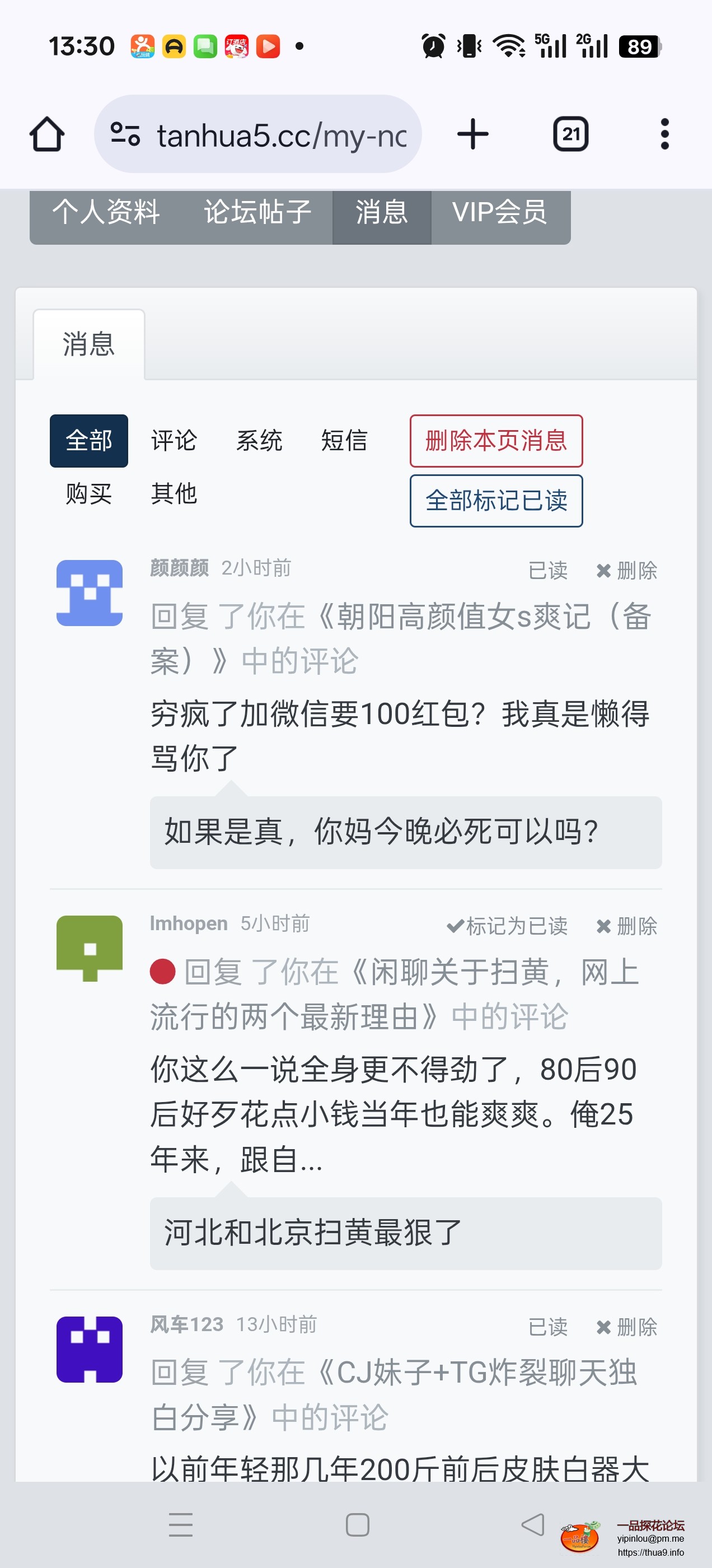
Task: Filter messages by 系统
Action: 259,441
